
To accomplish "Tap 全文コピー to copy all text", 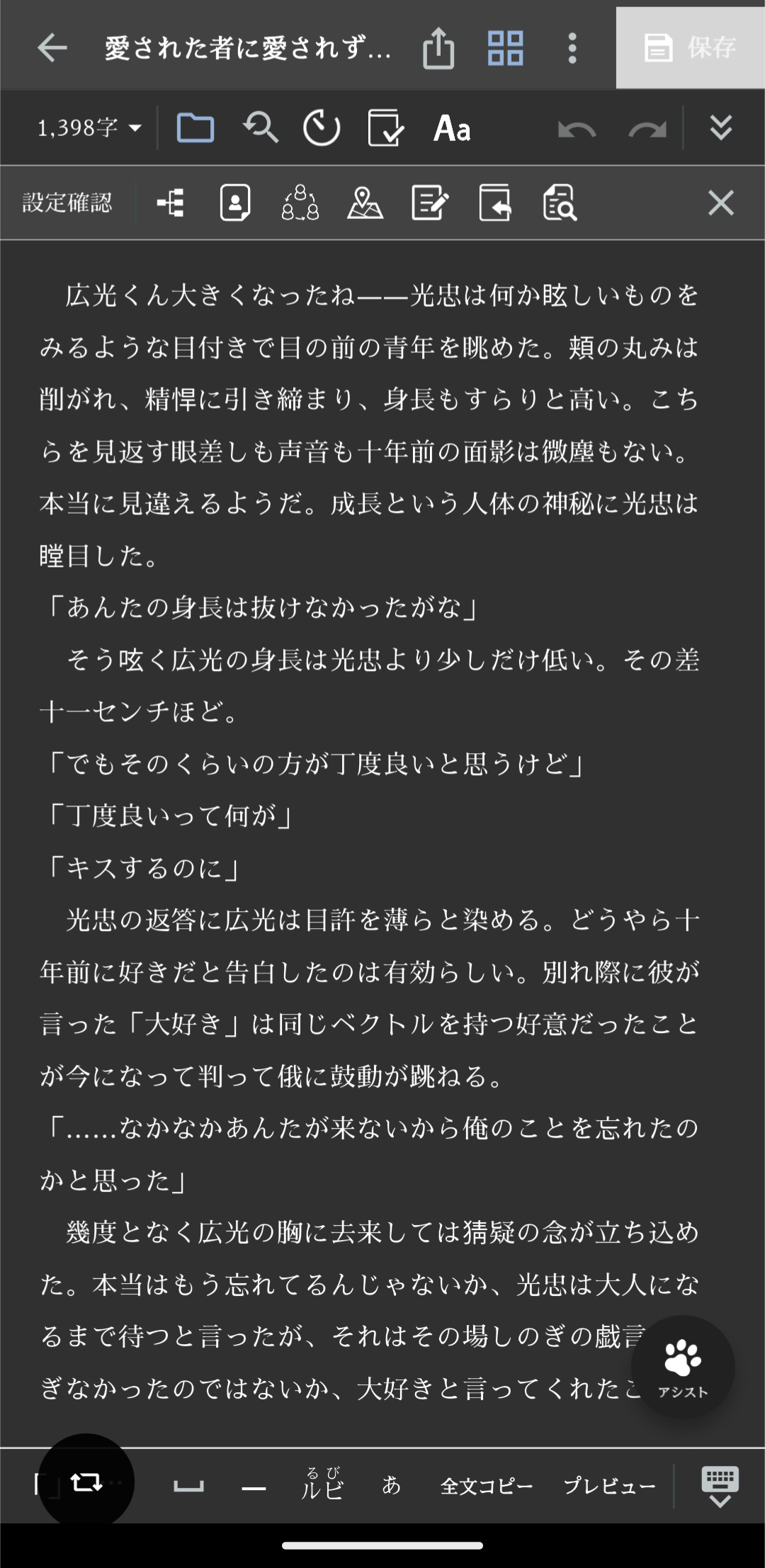I will (x=487, y=1486).
